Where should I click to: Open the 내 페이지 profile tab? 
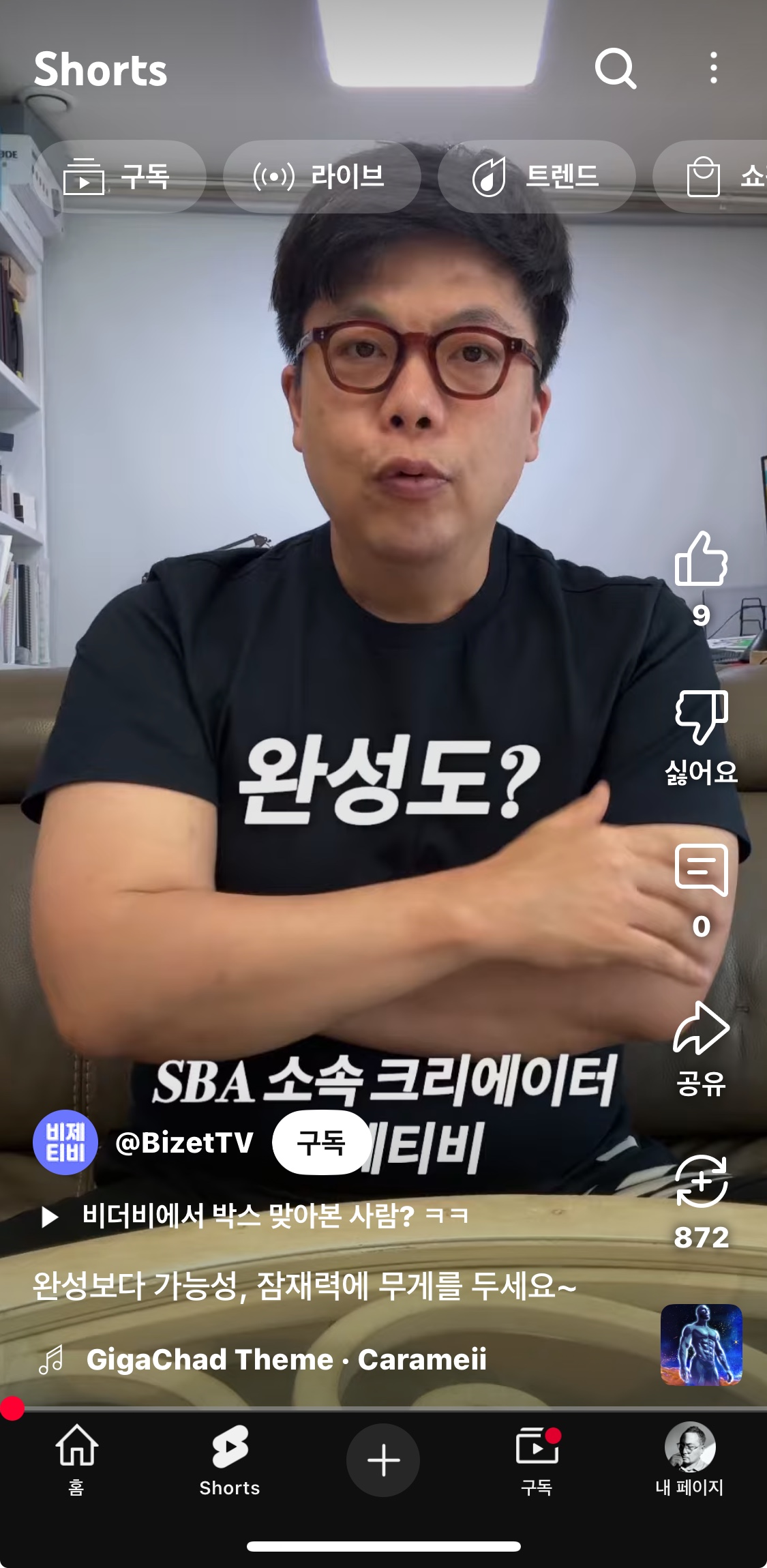(x=689, y=1460)
